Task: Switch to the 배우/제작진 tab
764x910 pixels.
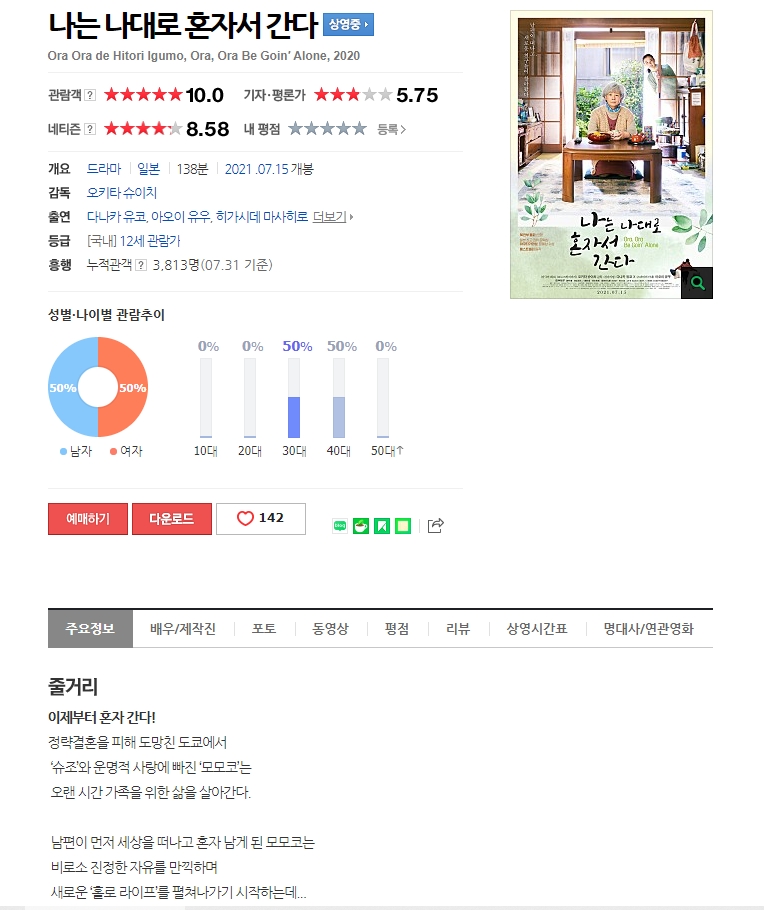Action: [x=183, y=629]
